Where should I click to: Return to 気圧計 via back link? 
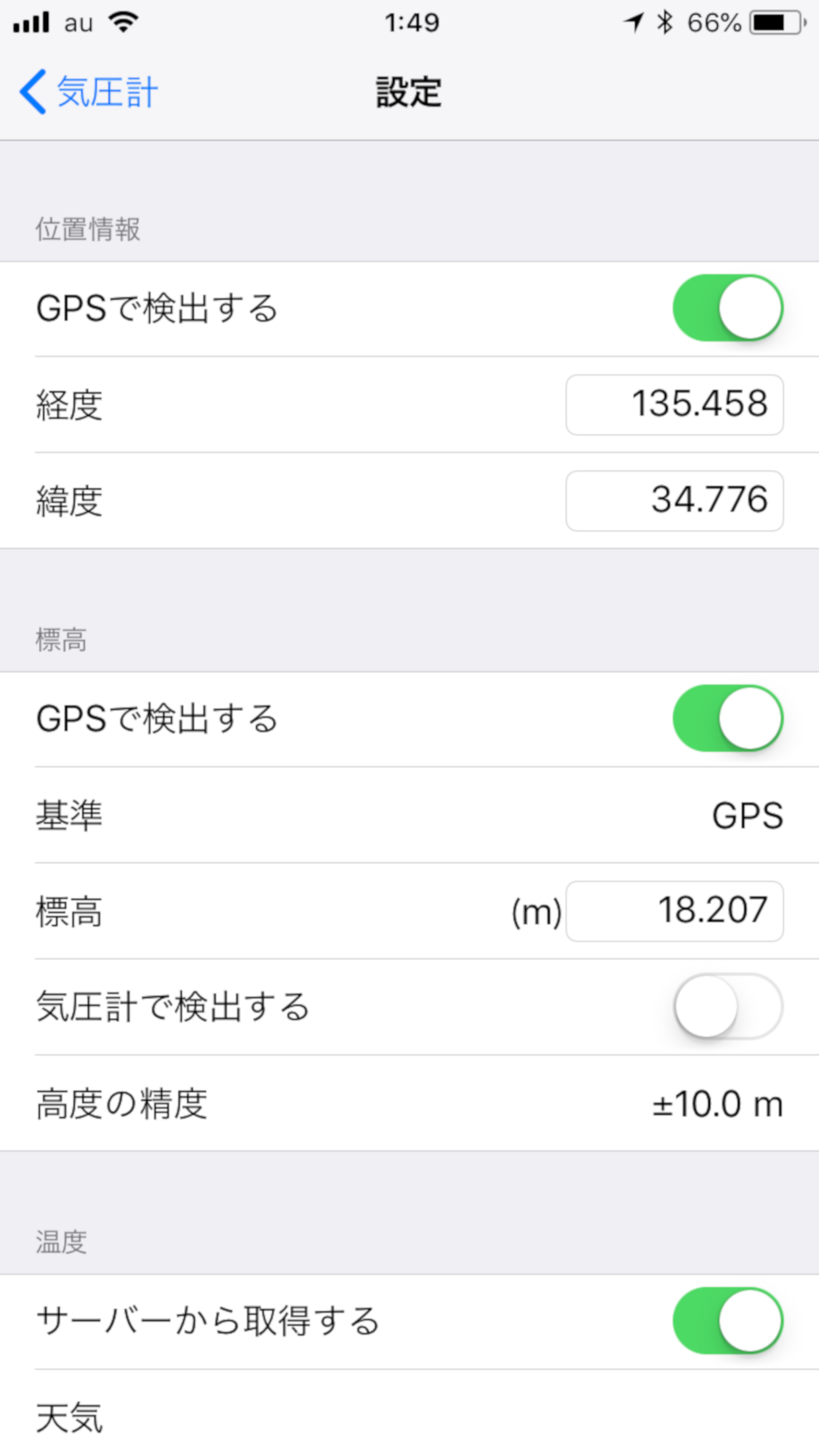click(x=106, y=91)
